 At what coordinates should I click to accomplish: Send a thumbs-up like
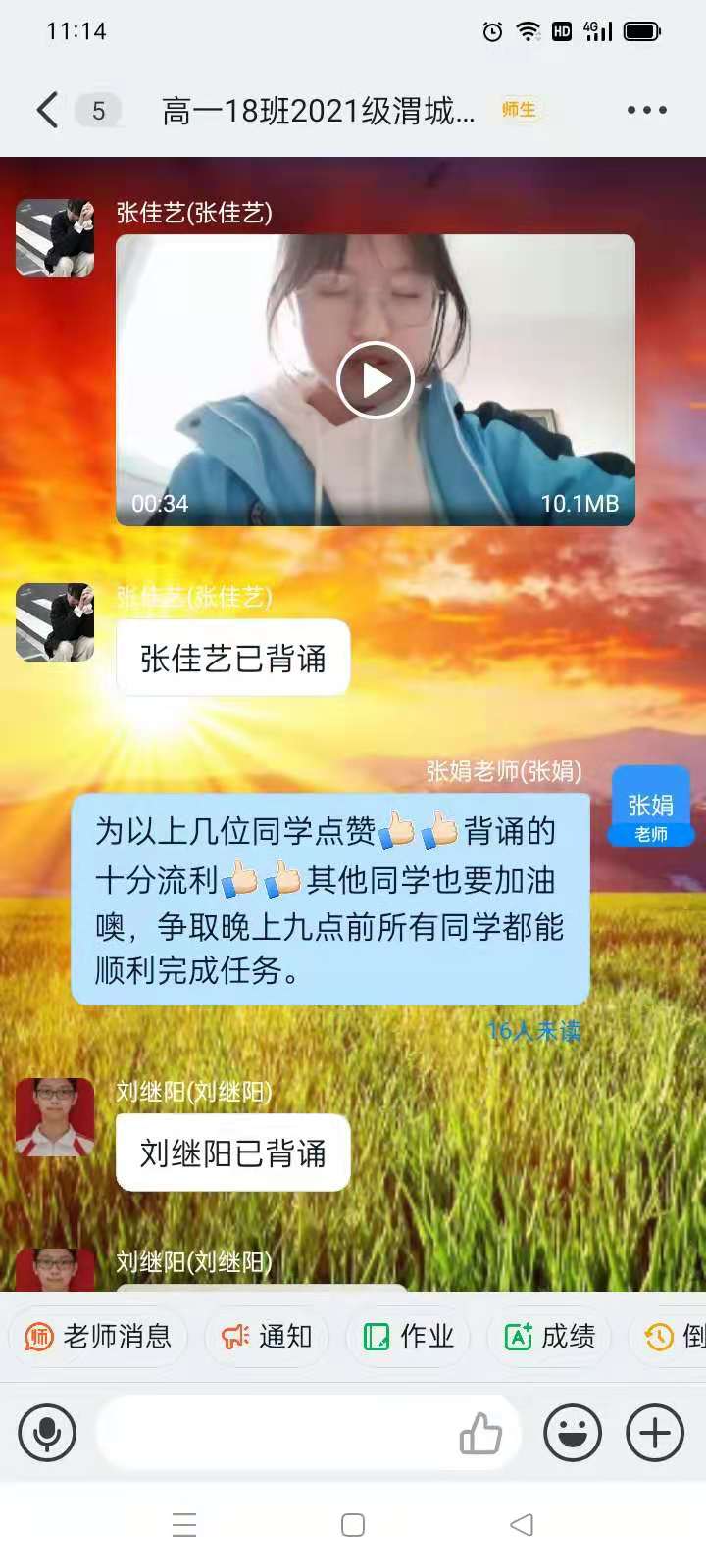(480, 1433)
